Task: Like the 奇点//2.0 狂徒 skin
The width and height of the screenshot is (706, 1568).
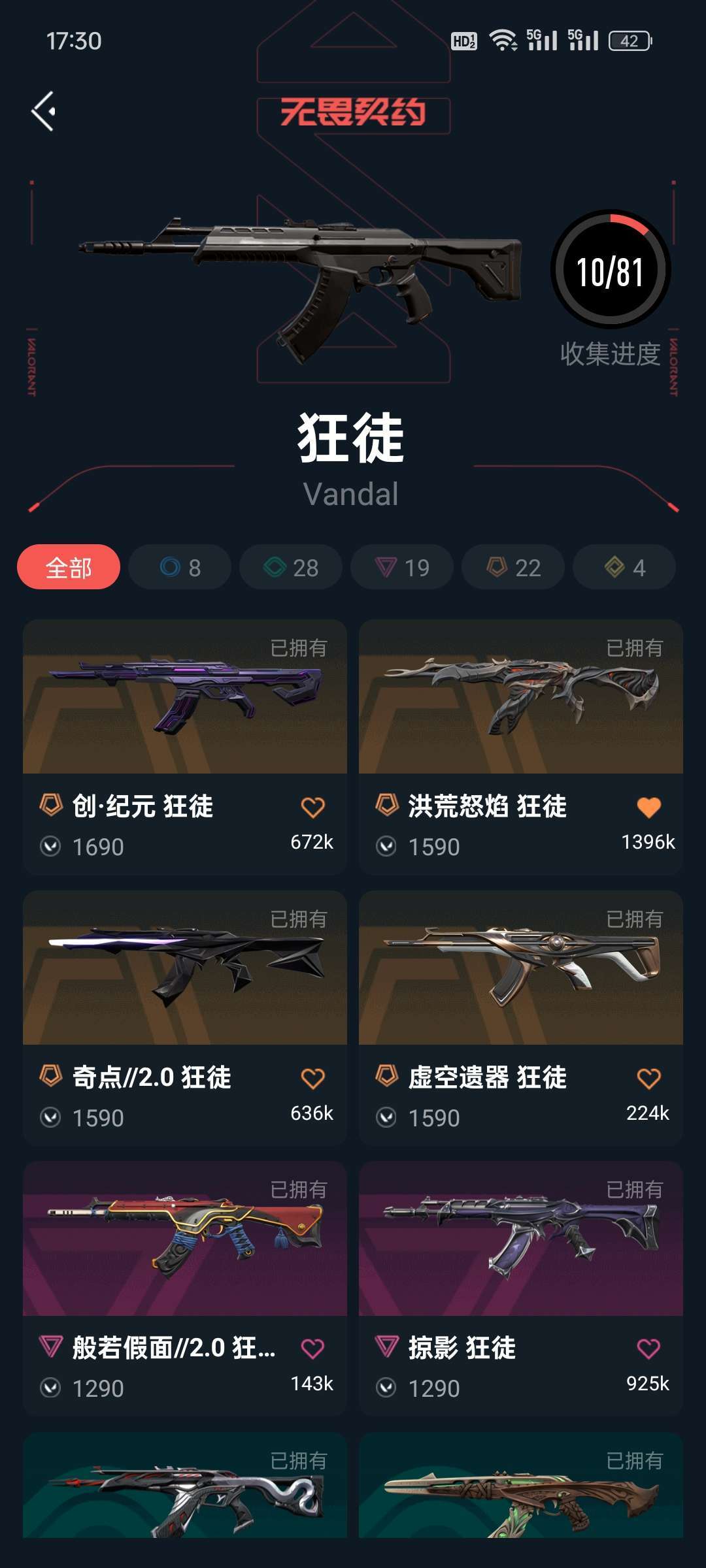Action: pos(312,1079)
